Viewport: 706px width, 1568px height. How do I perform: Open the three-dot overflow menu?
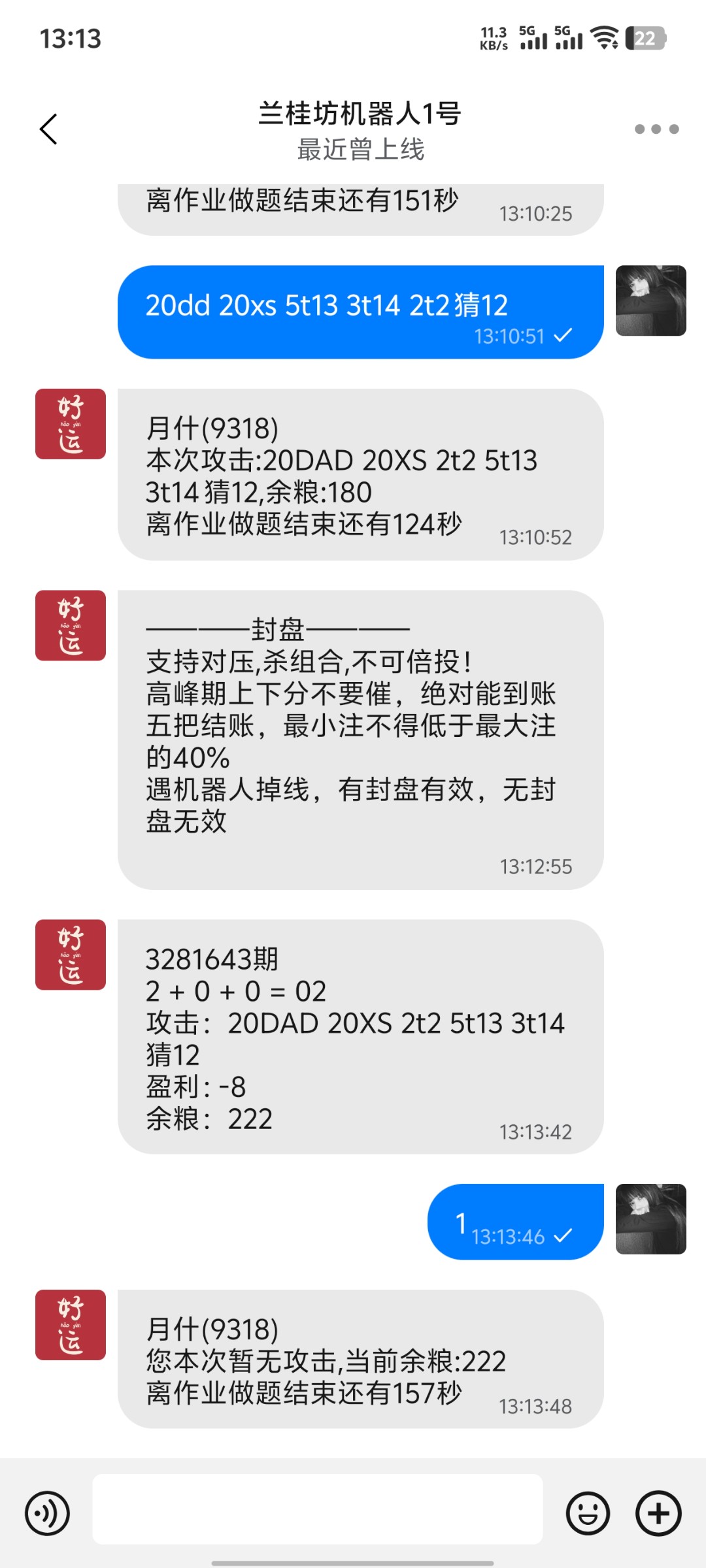pos(656,129)
